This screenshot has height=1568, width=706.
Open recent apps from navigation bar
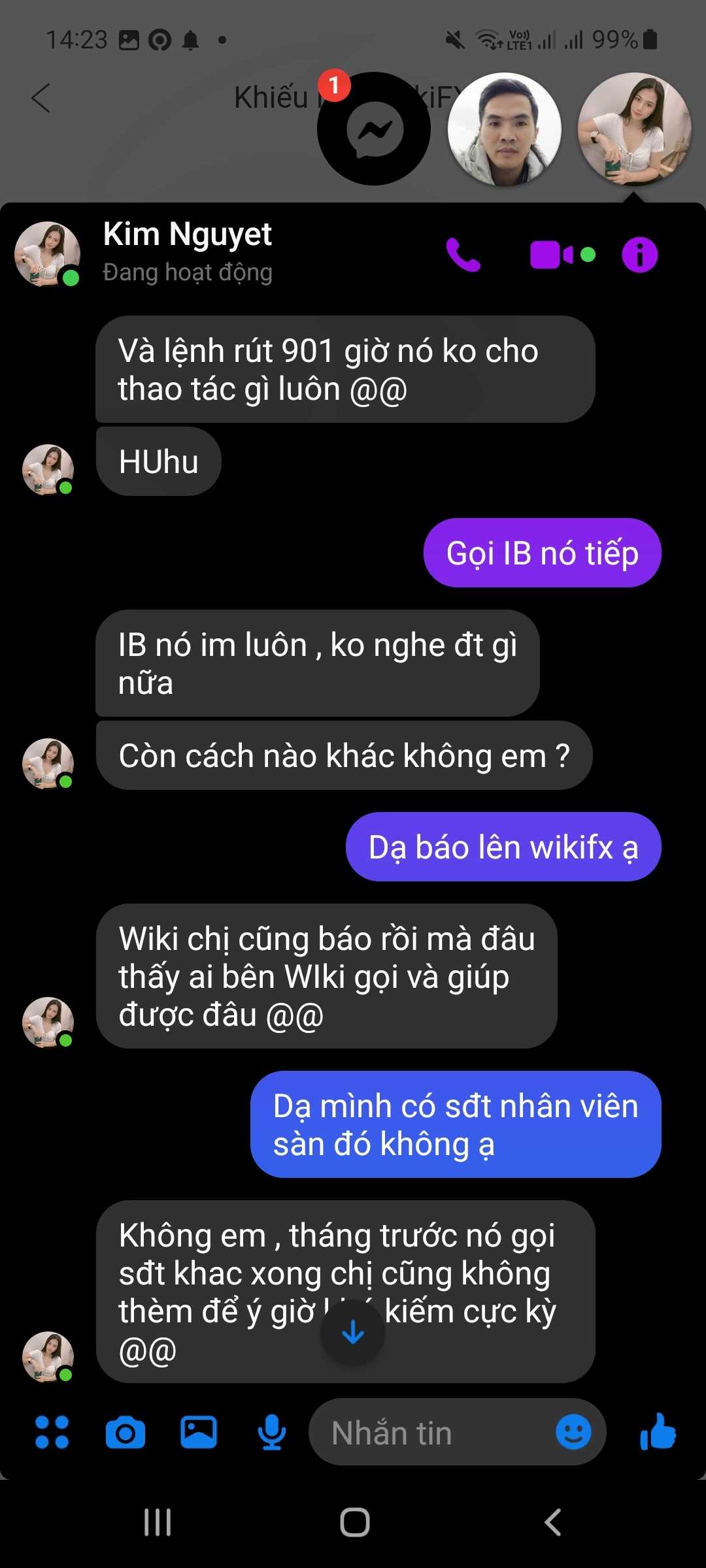[158, 1522]
